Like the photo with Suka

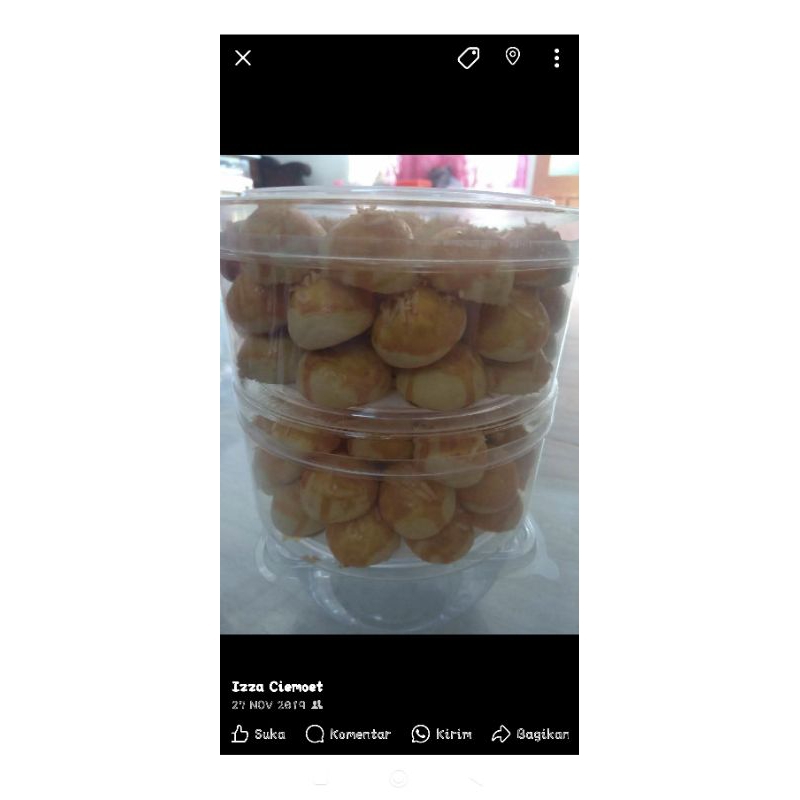pyautogui.click(x=258, y=734)
